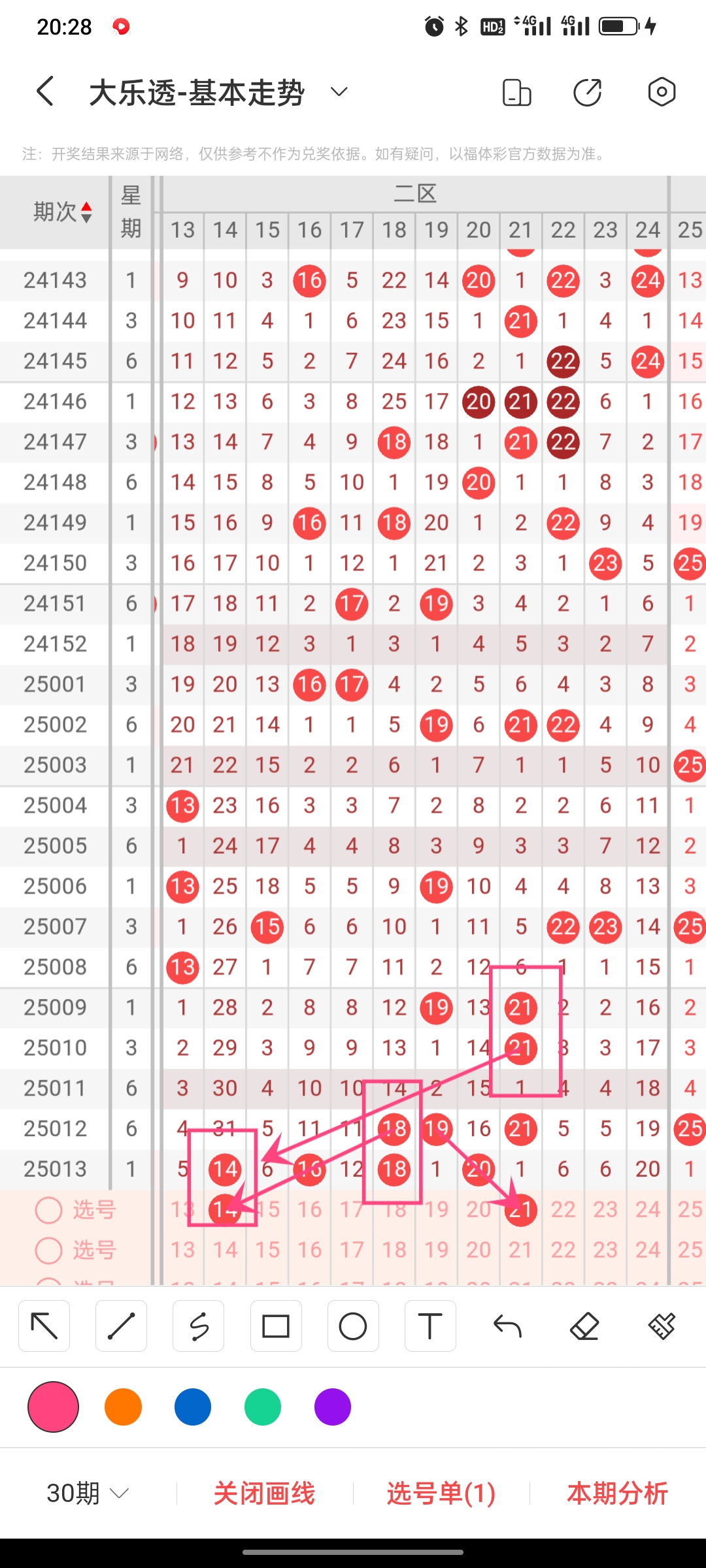The width and height of the screenshot is (706, 1568).
Task: Tap the screen orientation icon in header
Action: coord(516,92)
